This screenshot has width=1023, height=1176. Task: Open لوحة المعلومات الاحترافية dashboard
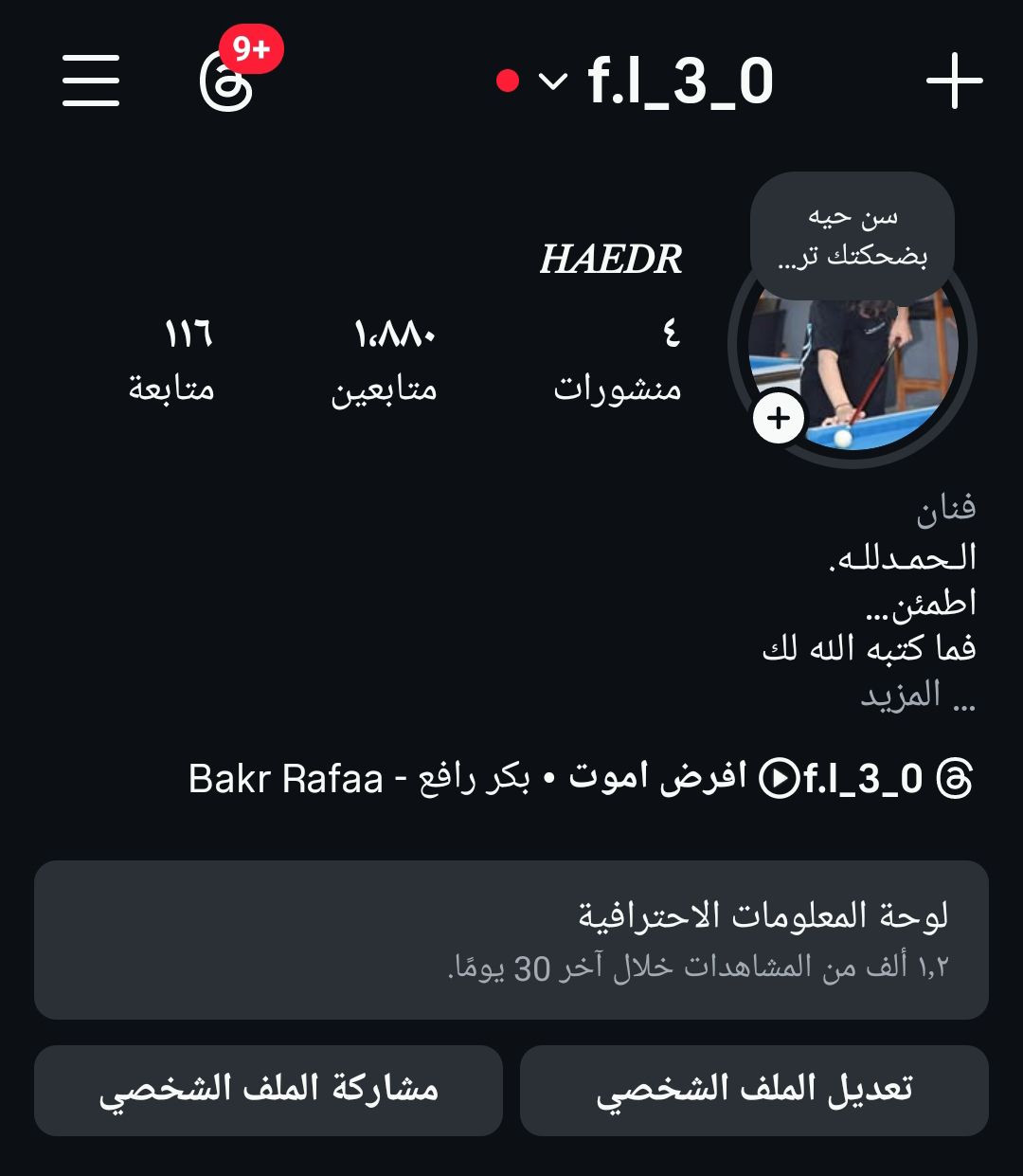(x=511, y=939)
